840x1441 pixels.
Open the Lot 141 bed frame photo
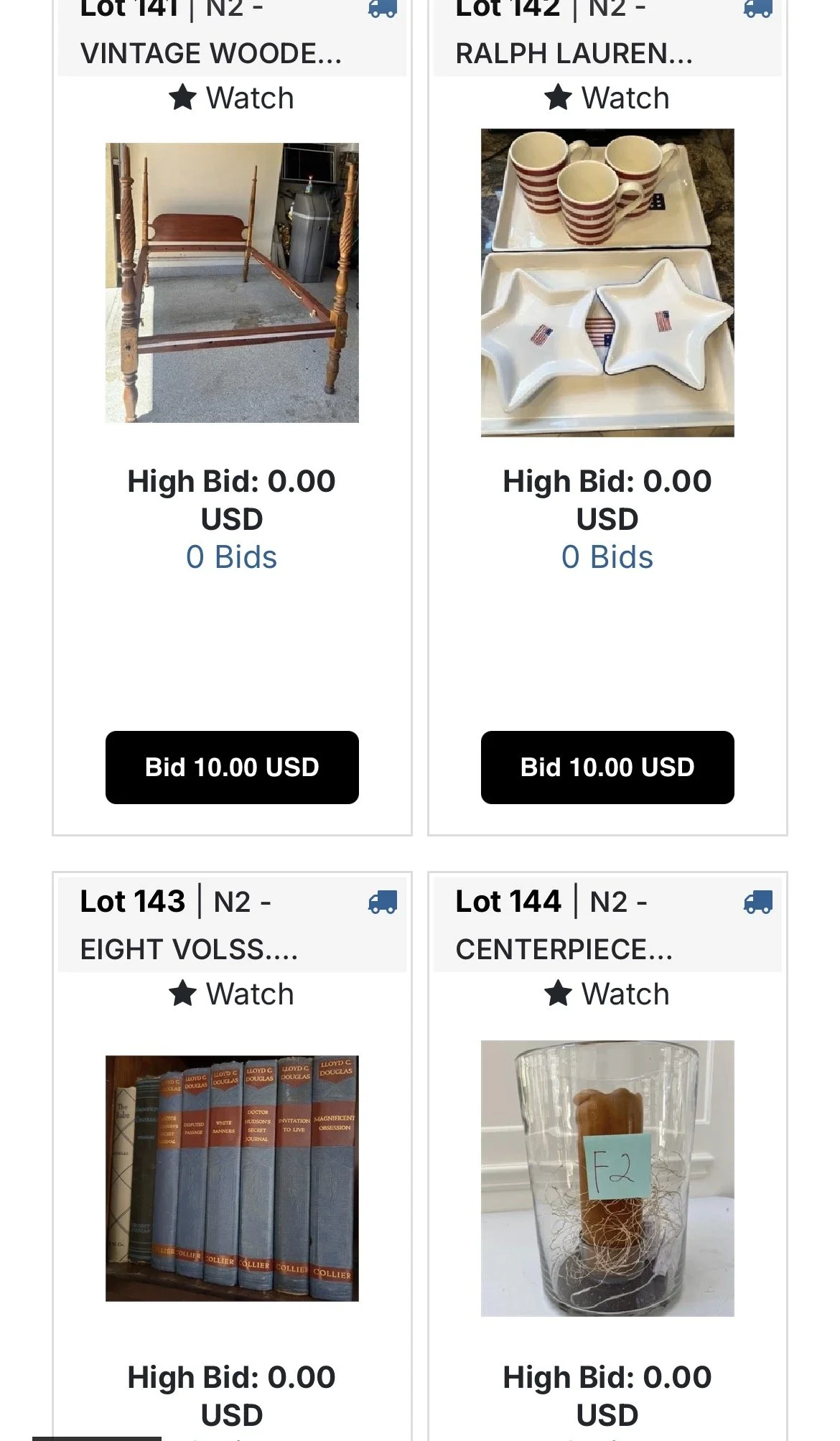[x=232, y=282]
